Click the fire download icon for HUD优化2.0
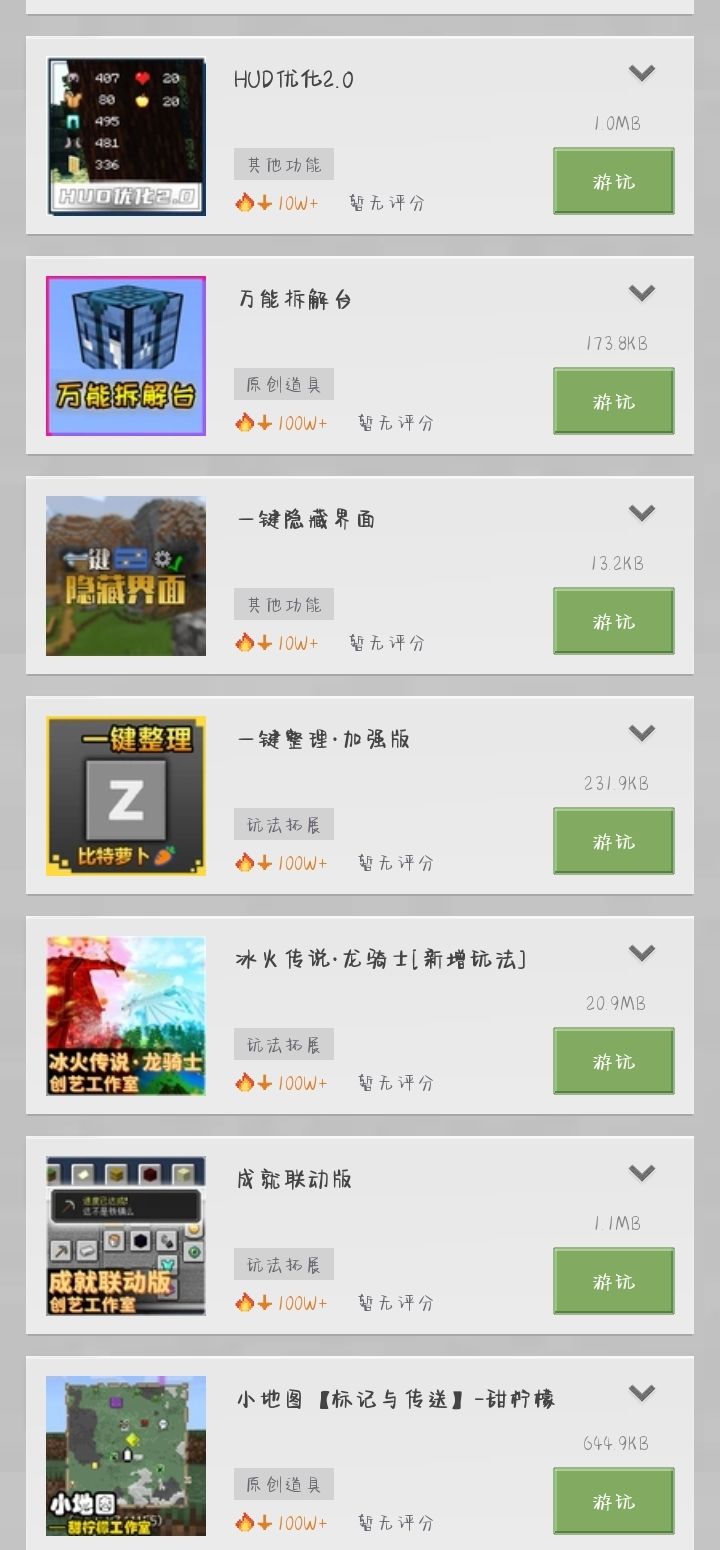The image size is (720, 1550). point(246,203)
